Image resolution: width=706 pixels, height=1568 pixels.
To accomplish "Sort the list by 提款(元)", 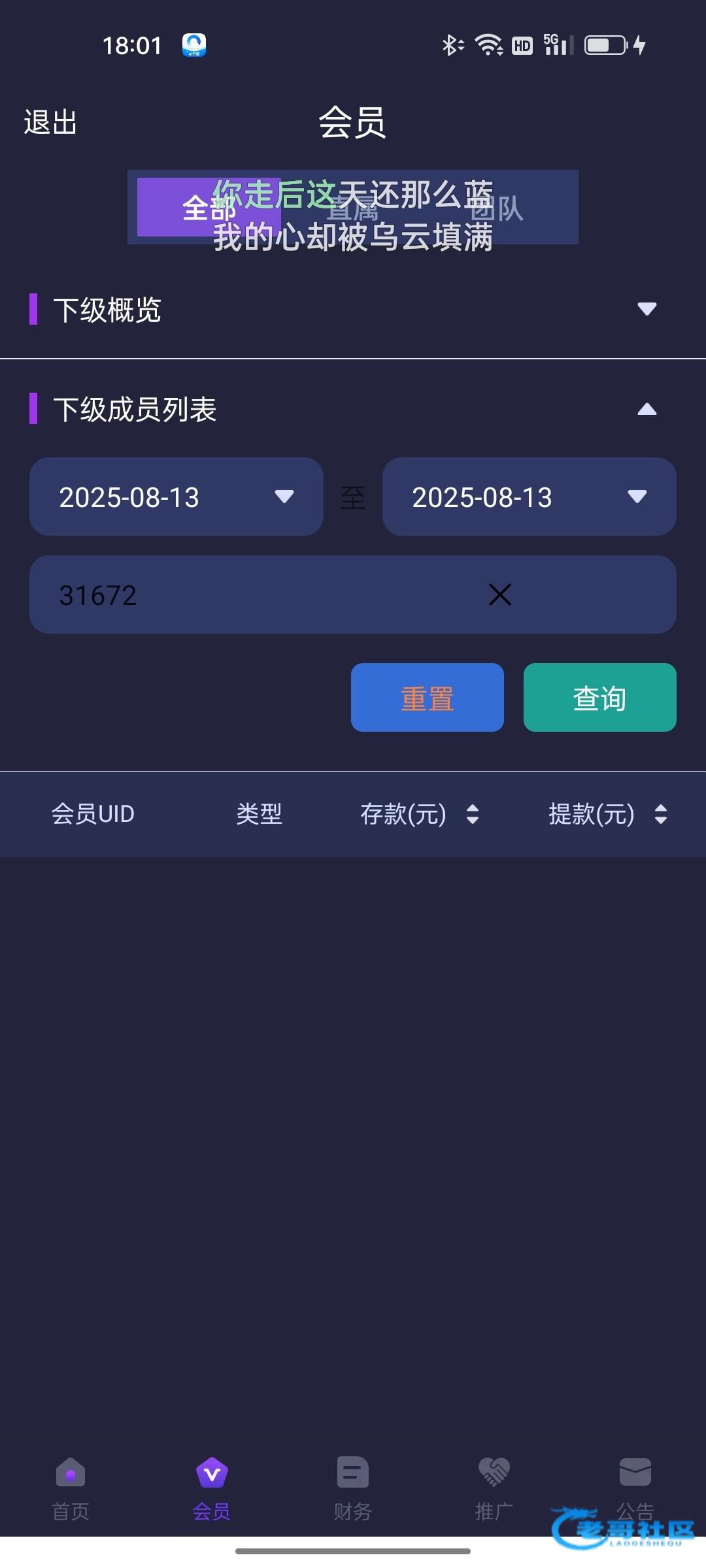I will pos(660,814).
